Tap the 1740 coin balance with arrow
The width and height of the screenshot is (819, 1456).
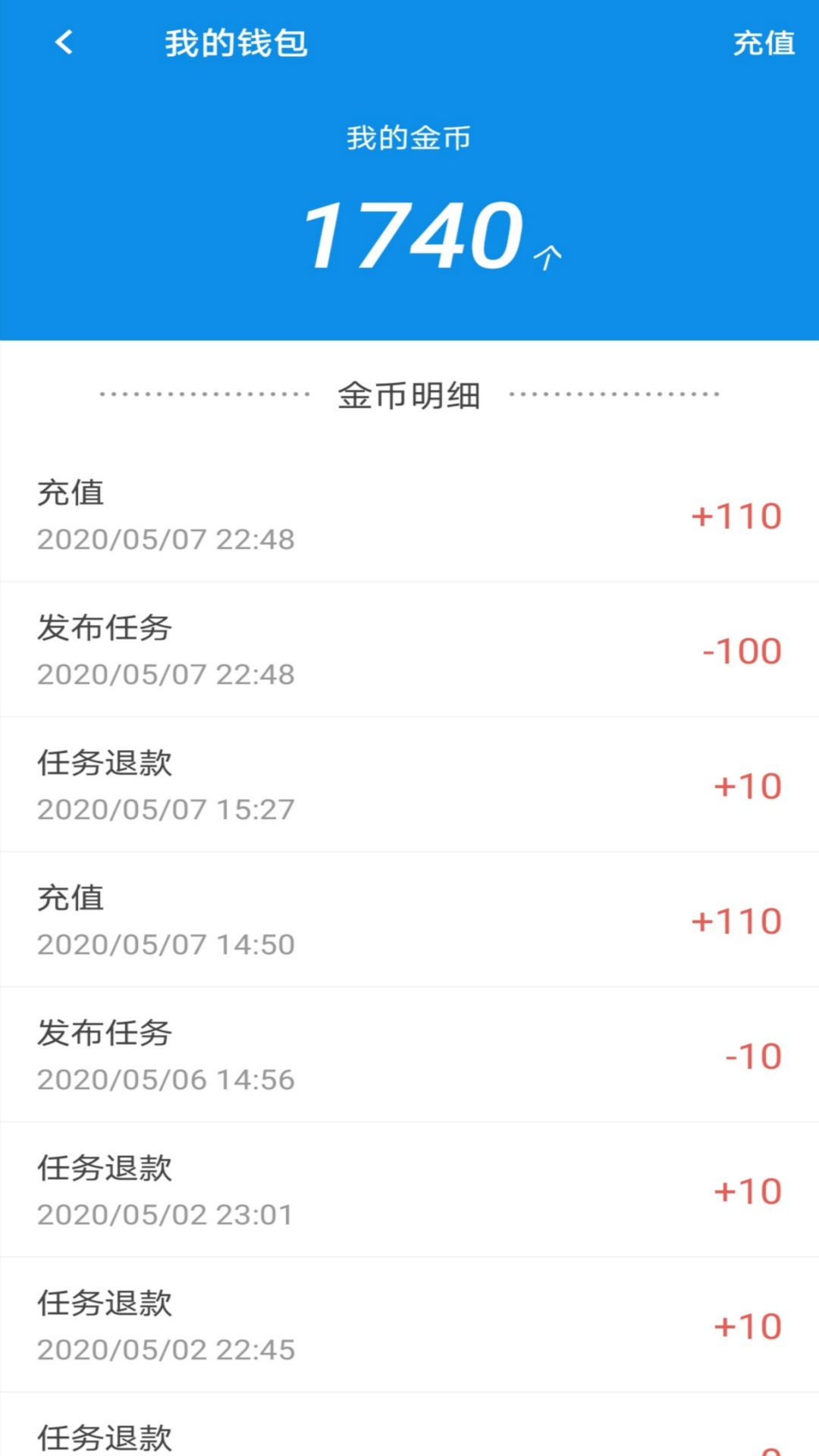pos(431,236)
